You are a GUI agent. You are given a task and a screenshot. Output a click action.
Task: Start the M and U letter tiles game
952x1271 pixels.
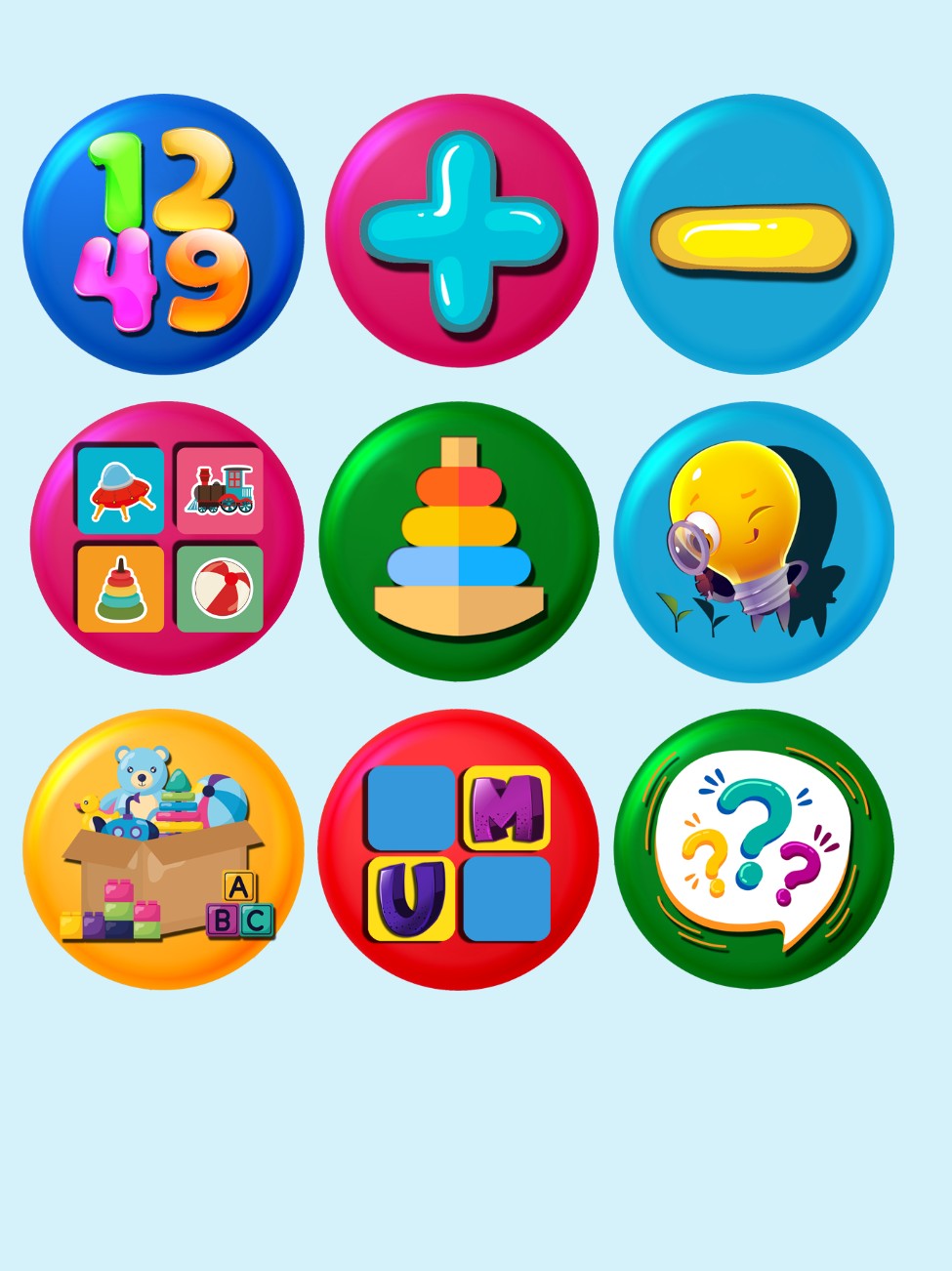click(x=459, y=848)
